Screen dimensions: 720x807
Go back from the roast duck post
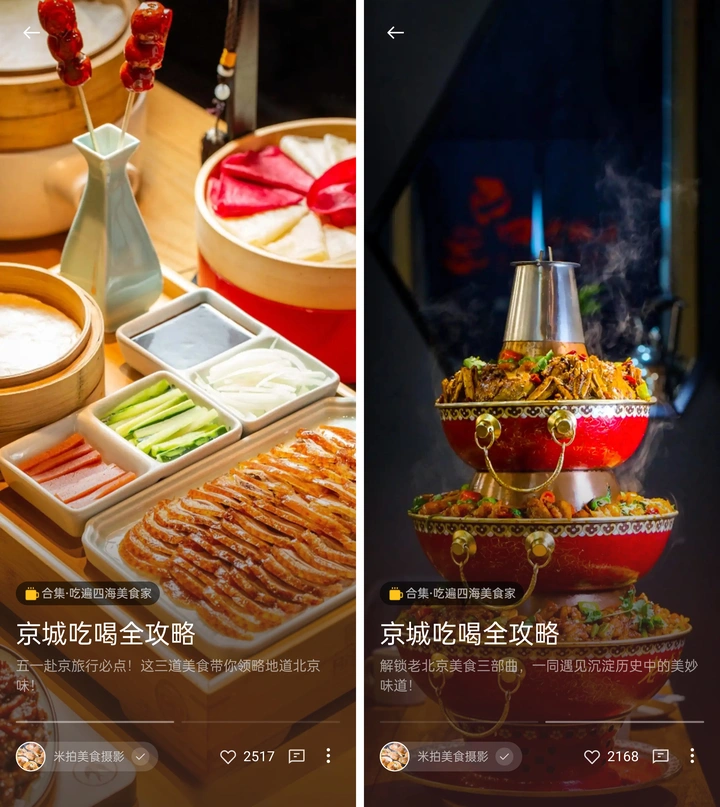(32, 32)
